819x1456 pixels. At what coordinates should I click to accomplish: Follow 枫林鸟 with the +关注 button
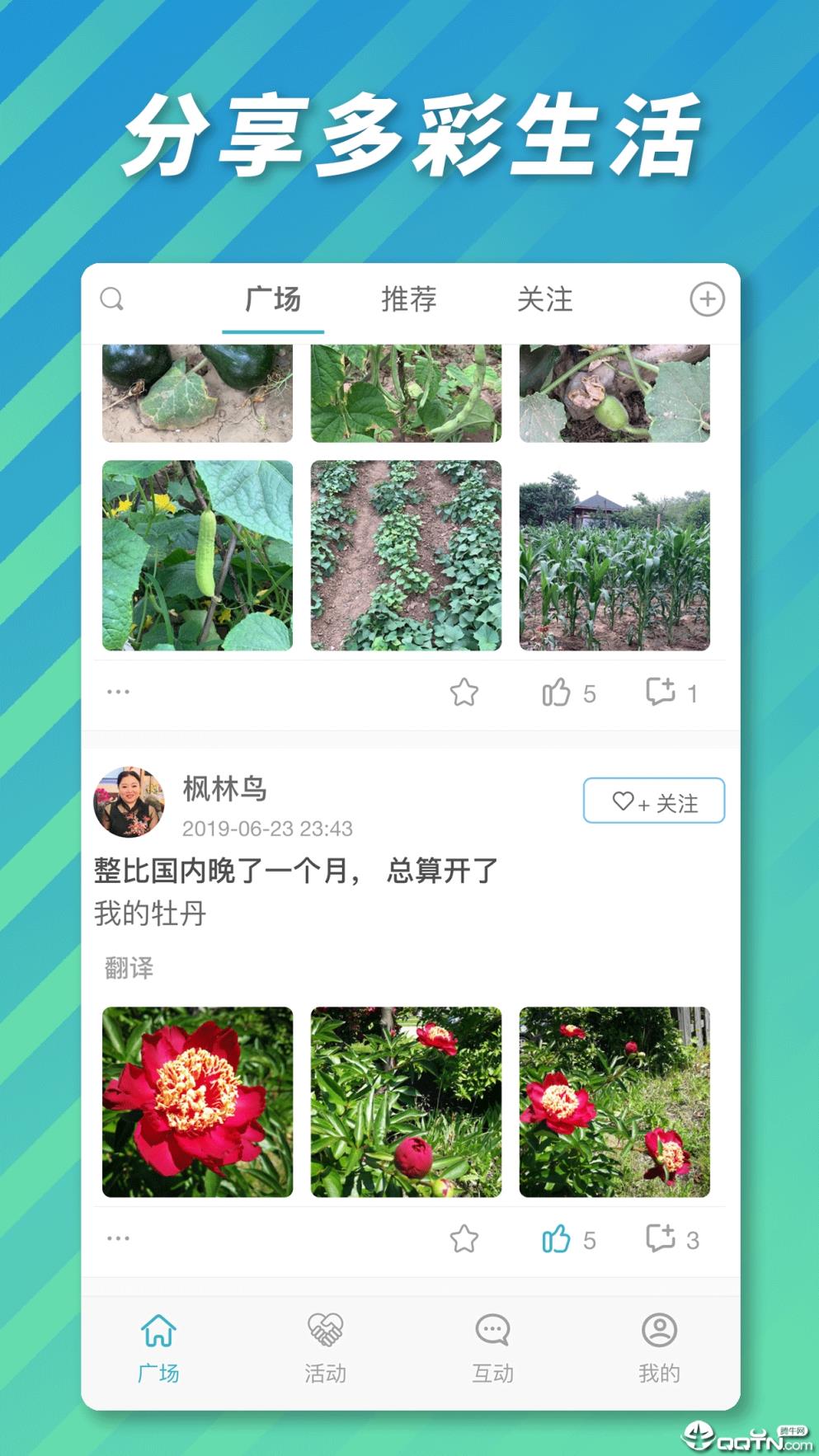coord(653,801)
